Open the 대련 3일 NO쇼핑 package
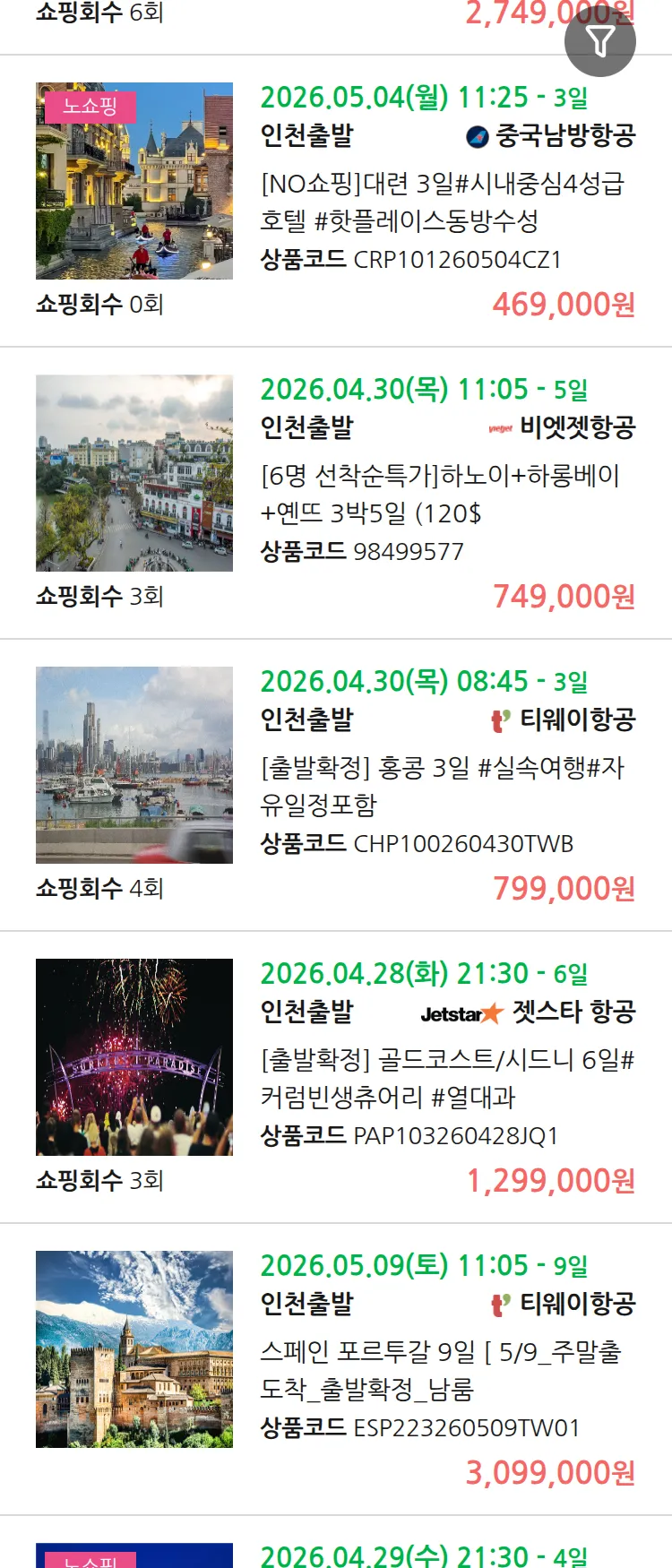The width and height of the screenshot is (672, 1568). (443, 202)
